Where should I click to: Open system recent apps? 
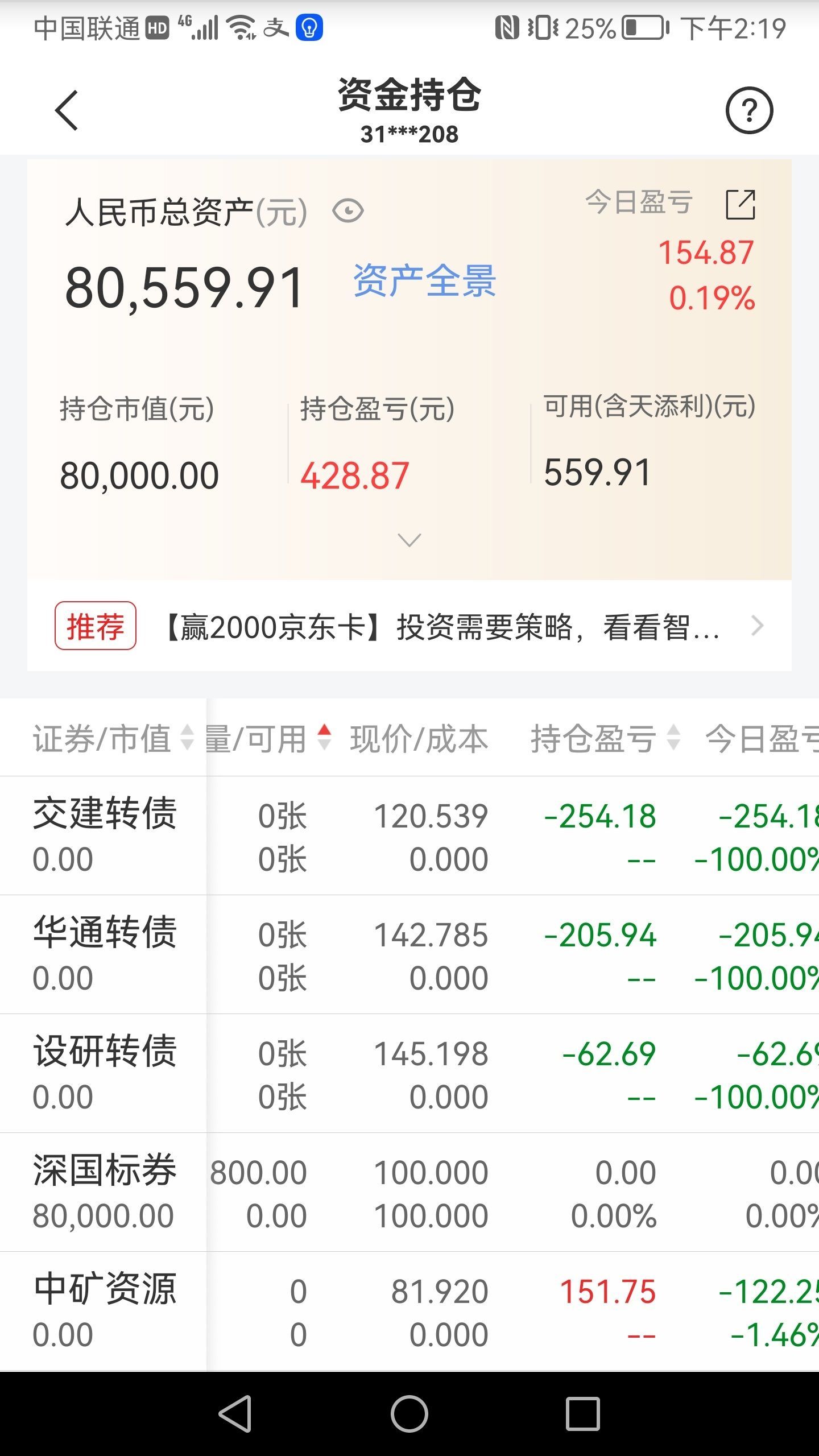coord(583,1414)
